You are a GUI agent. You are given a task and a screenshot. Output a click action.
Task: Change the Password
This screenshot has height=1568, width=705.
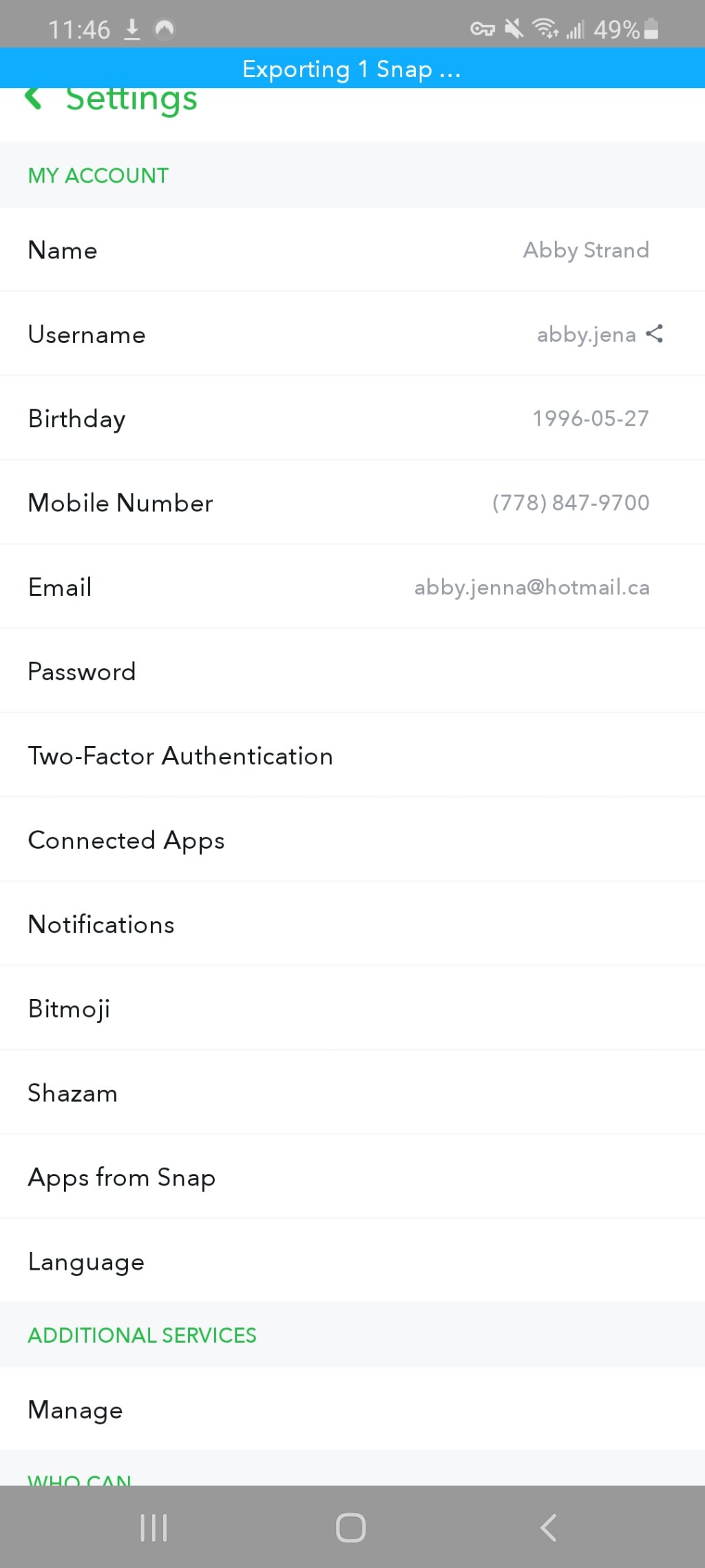click(352, 671)
